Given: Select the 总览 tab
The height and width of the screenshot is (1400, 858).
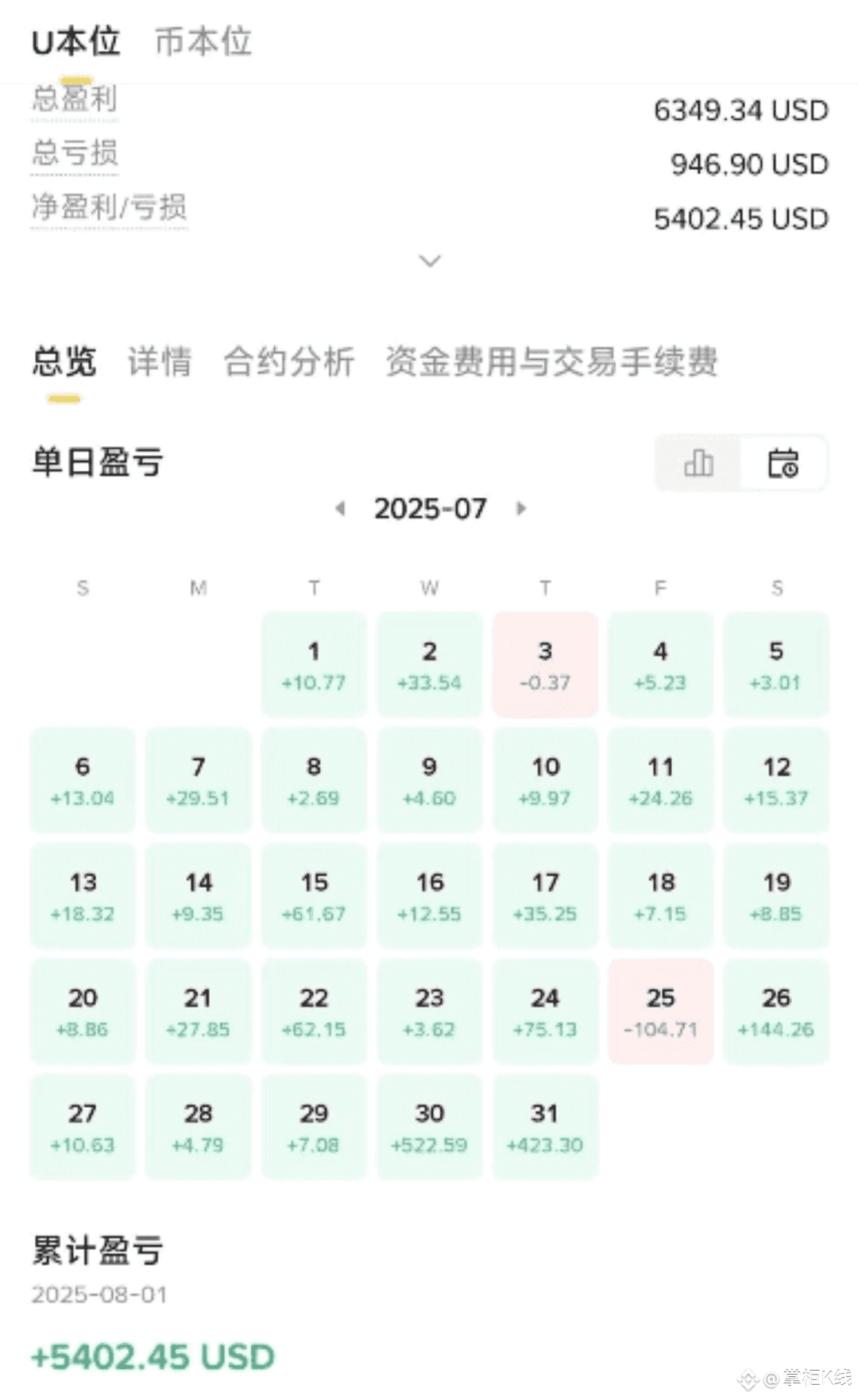Looking at the screenshot, I should pos(64,361).
